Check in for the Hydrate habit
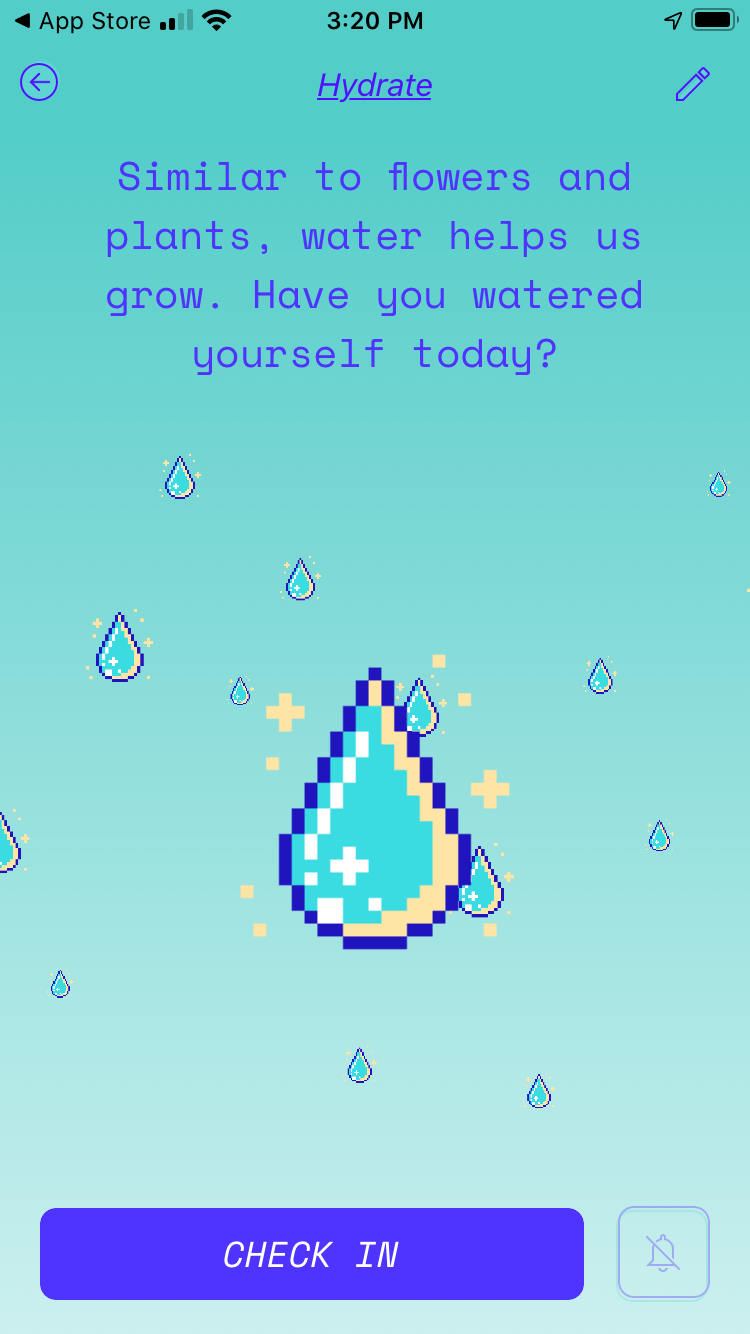This screenshot has height=1334, width=750. tap(311, 1254)
